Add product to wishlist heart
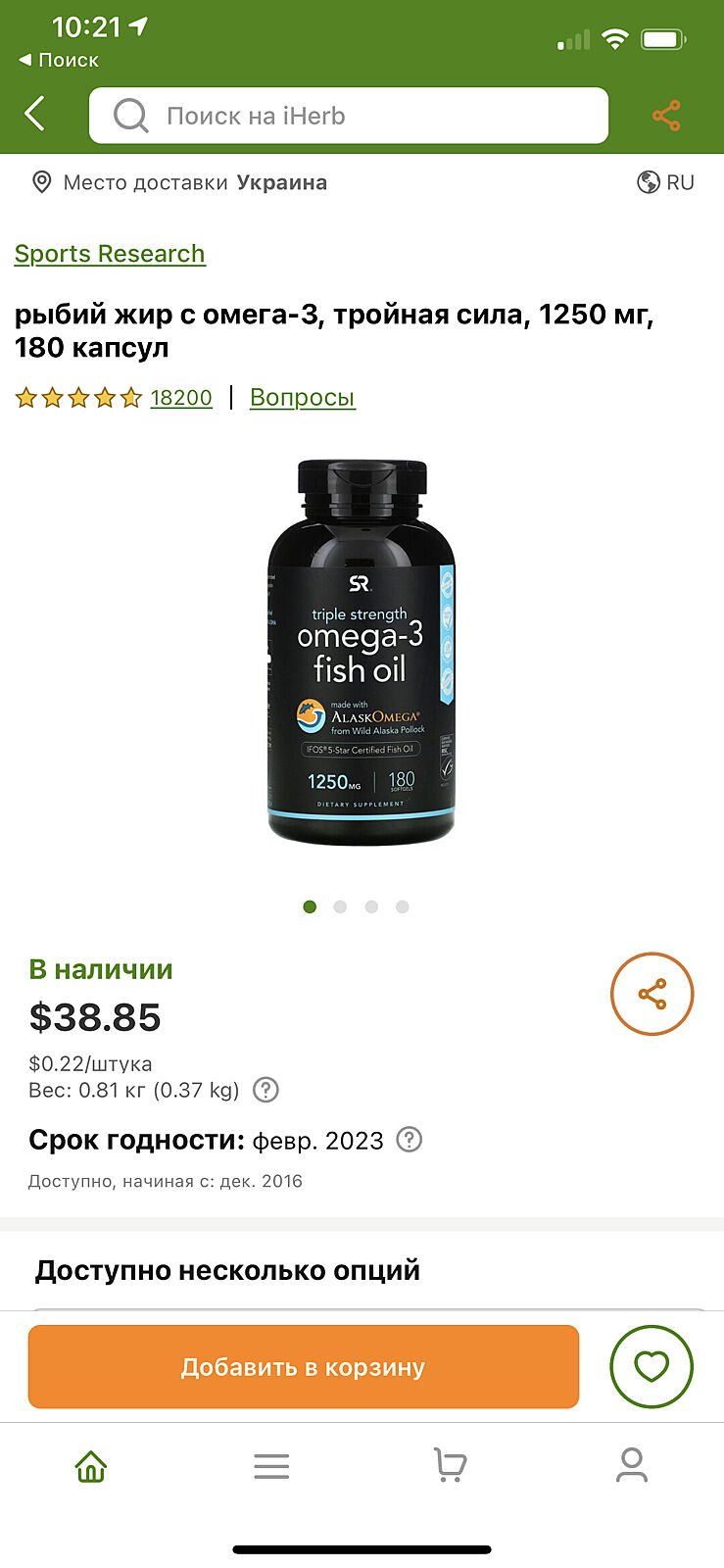Screen dimensions: 724x1568 pos(651,1366)
